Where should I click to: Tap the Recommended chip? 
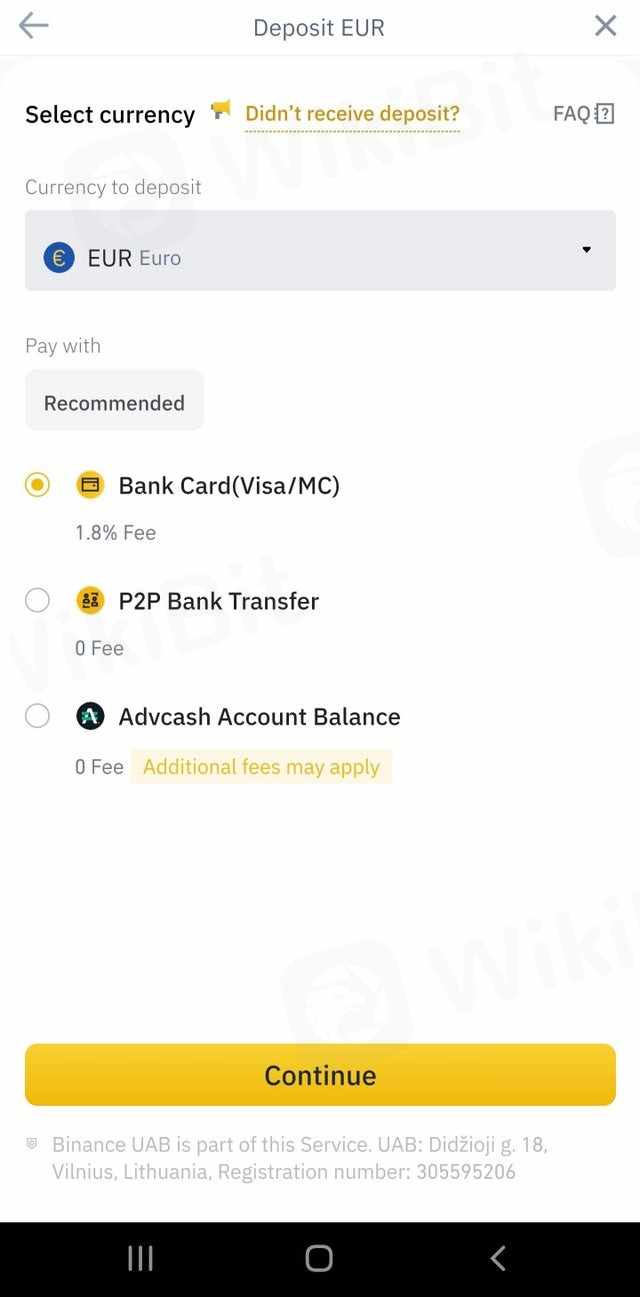[114, 402]
